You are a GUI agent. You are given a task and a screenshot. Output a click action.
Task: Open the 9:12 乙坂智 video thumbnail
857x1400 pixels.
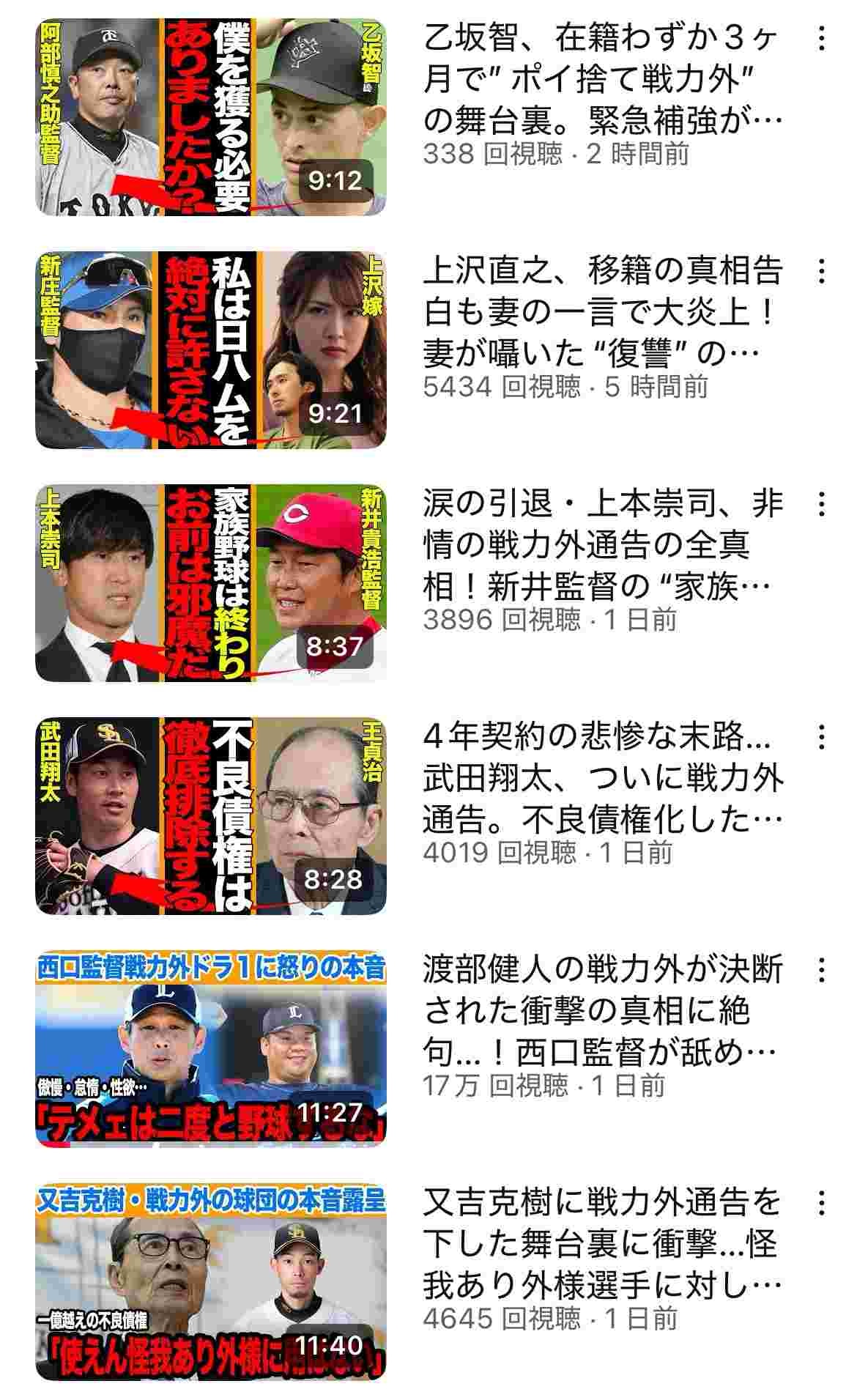click(x=211, y=117)
